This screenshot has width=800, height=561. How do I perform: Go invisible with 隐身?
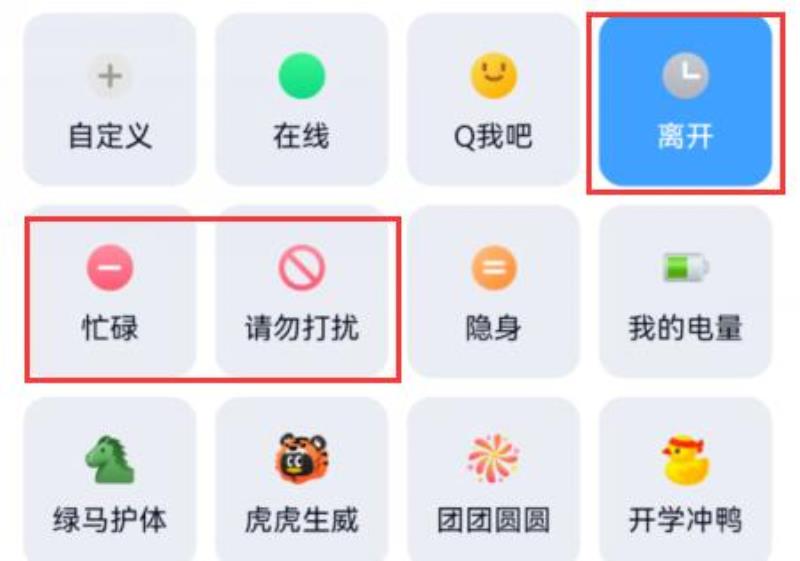pyautogui.click(x=493, y=292)
